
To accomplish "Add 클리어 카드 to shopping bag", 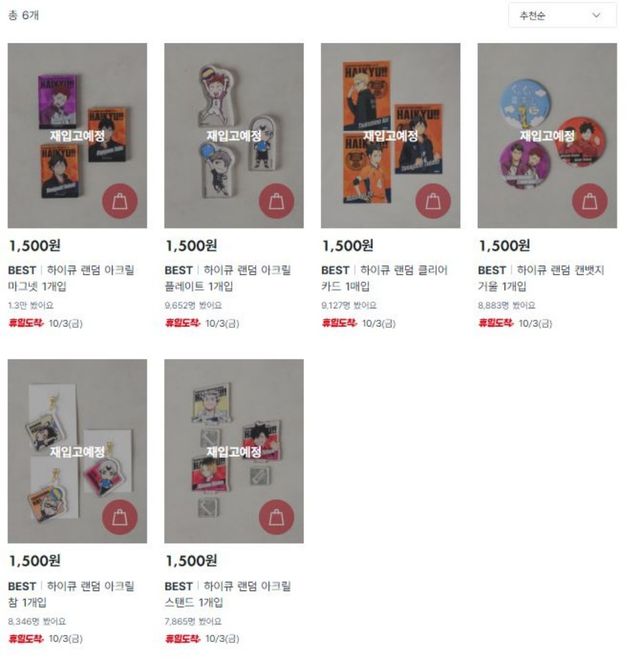I will click(x=433, y=202).
